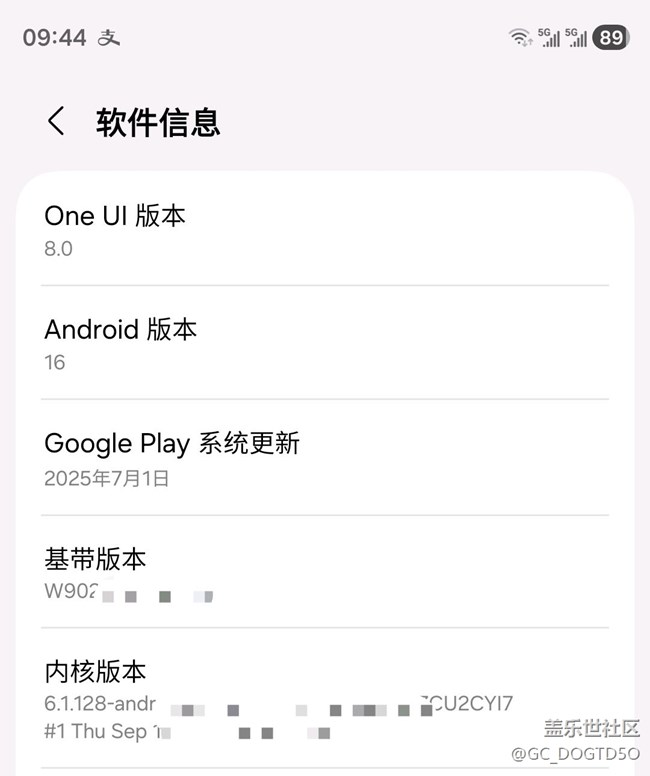Open Google Play 系统更新
The height and width of the screenshot is (776, 650).
[x=324, y=457]
